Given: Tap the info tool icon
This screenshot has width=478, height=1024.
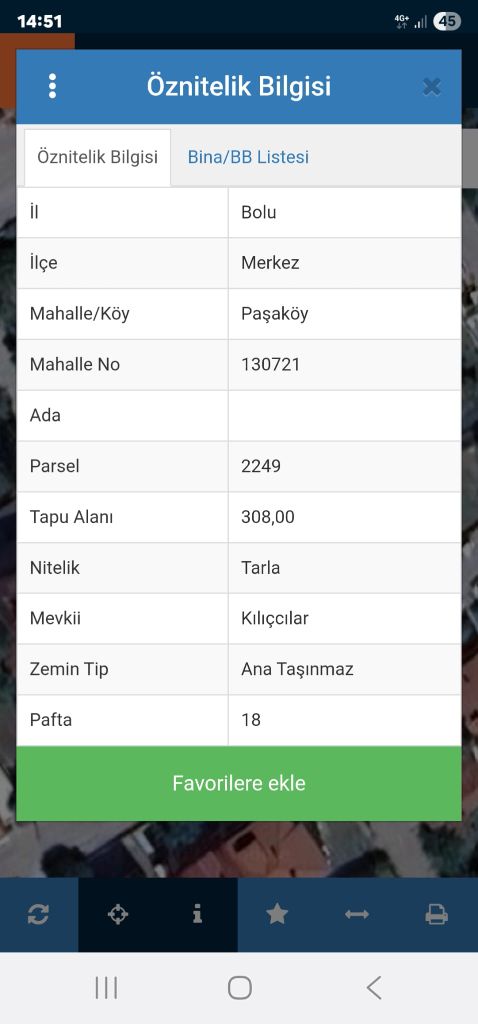Looking at the screenshot, I should [x=197, y=915].
